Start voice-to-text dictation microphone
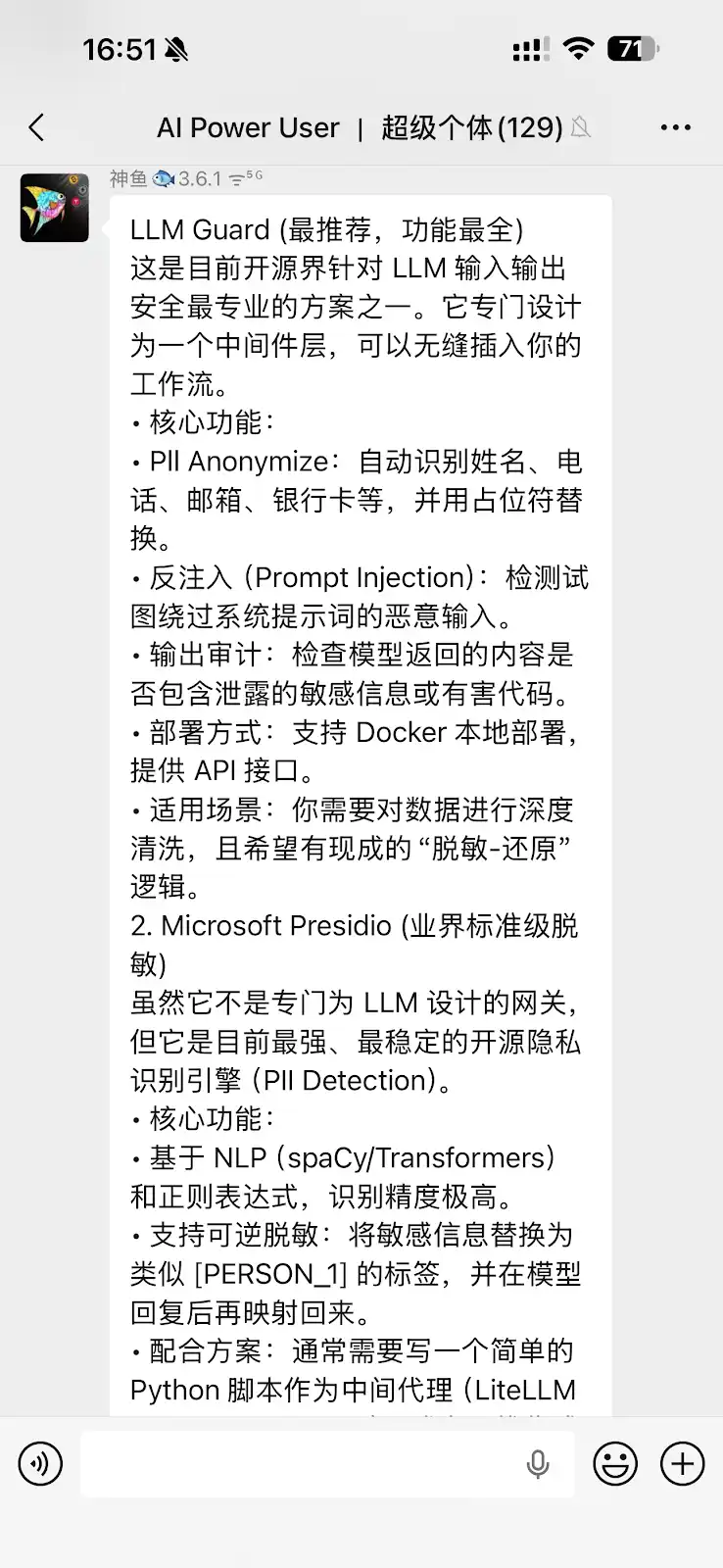This screenshot has height=1568, width=723. (x=538, y=1464)
